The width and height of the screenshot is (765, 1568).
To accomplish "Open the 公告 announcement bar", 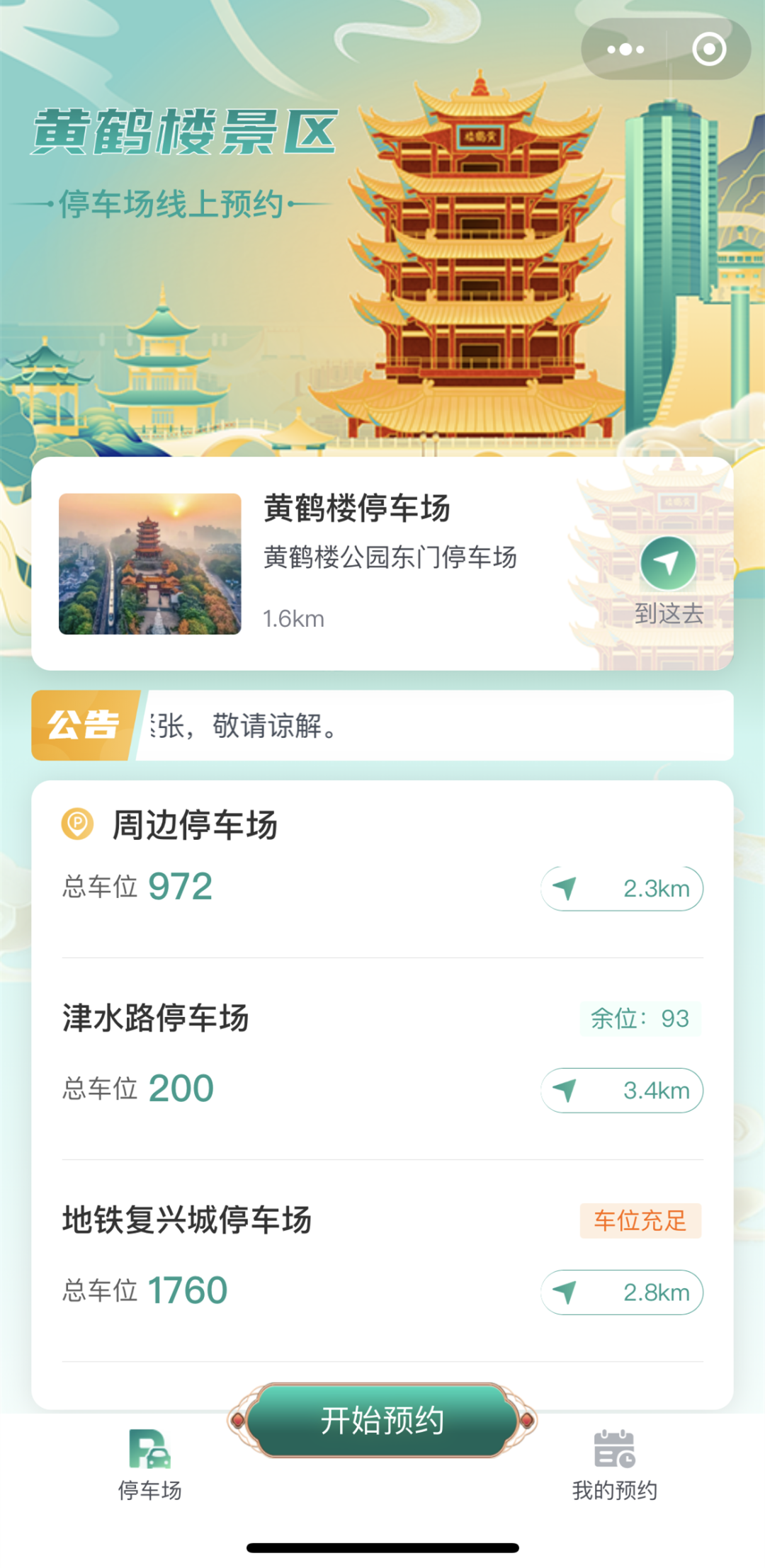I will (382, 725).
